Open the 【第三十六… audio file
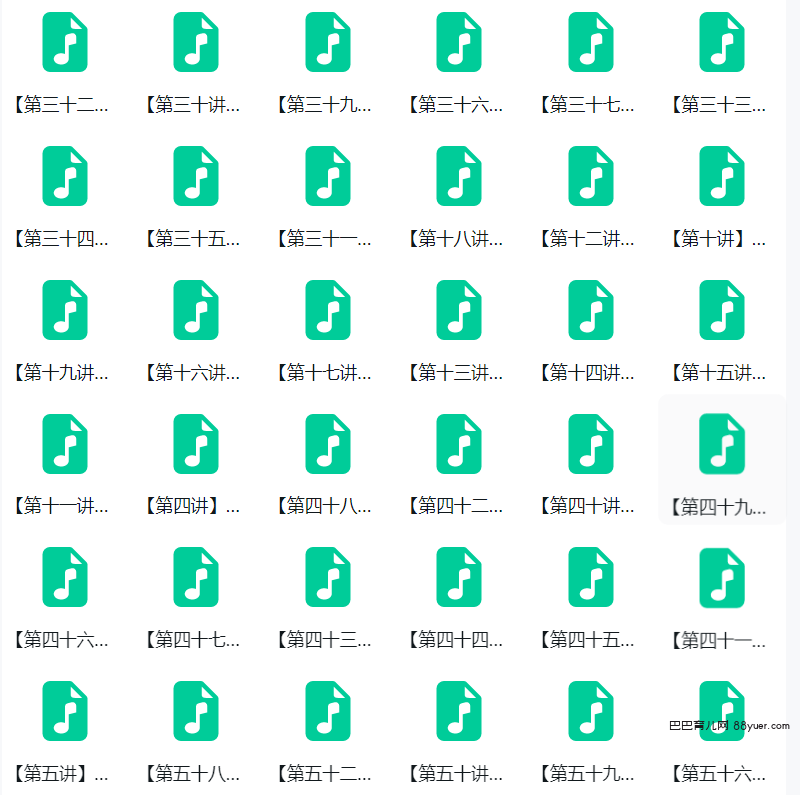This screenshot has width=800, height=795. point(459,42)
